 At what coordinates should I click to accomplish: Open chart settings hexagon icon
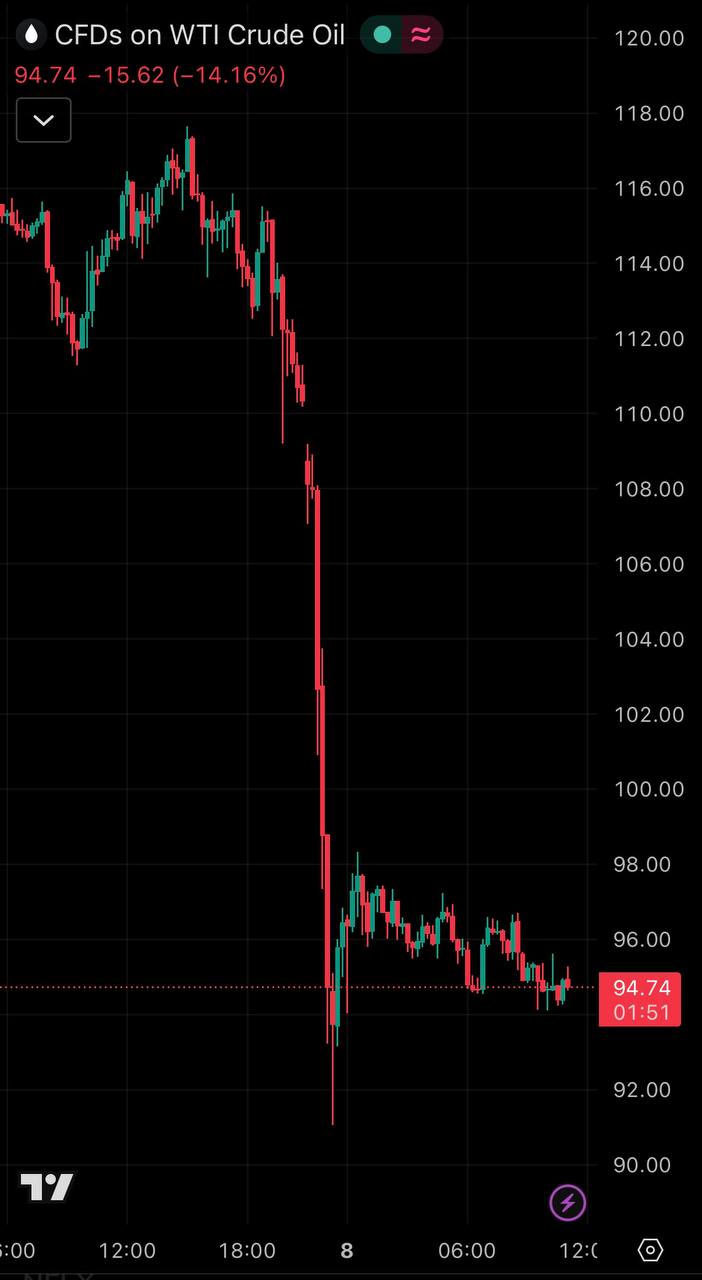click(650, 1250)
